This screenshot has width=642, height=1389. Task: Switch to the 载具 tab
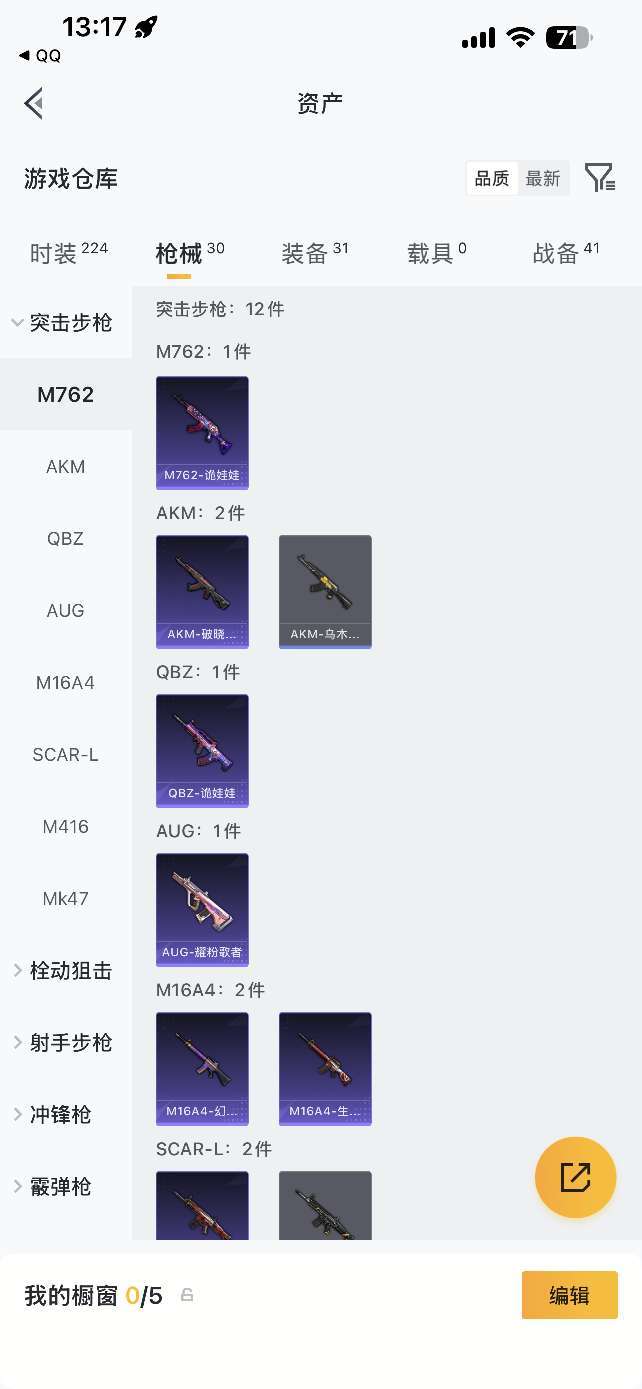pyautogui.click(x=437, y=253)
